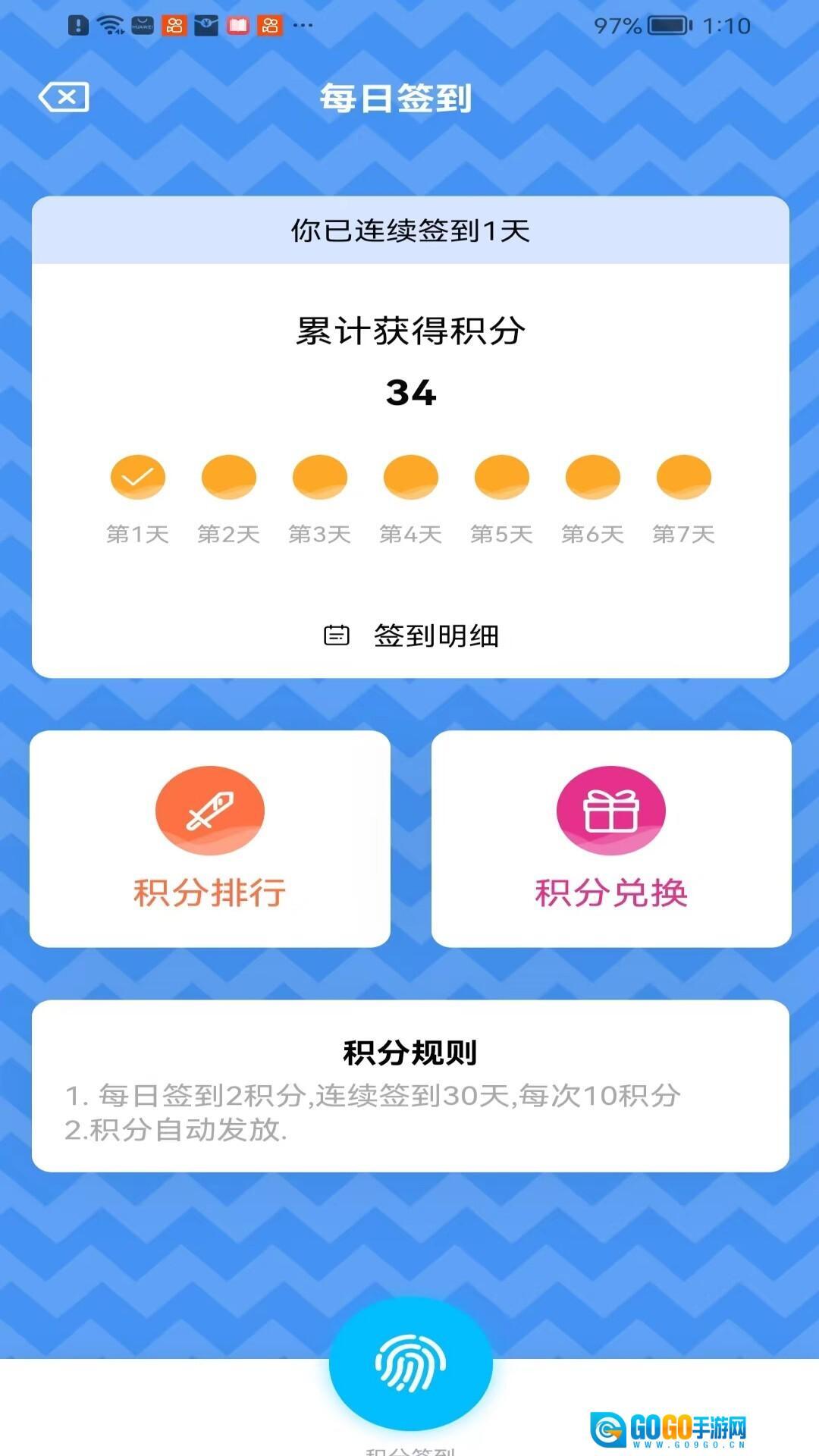Open 签到明细 check-in details
819x1456 pixels.
point(412,635)
